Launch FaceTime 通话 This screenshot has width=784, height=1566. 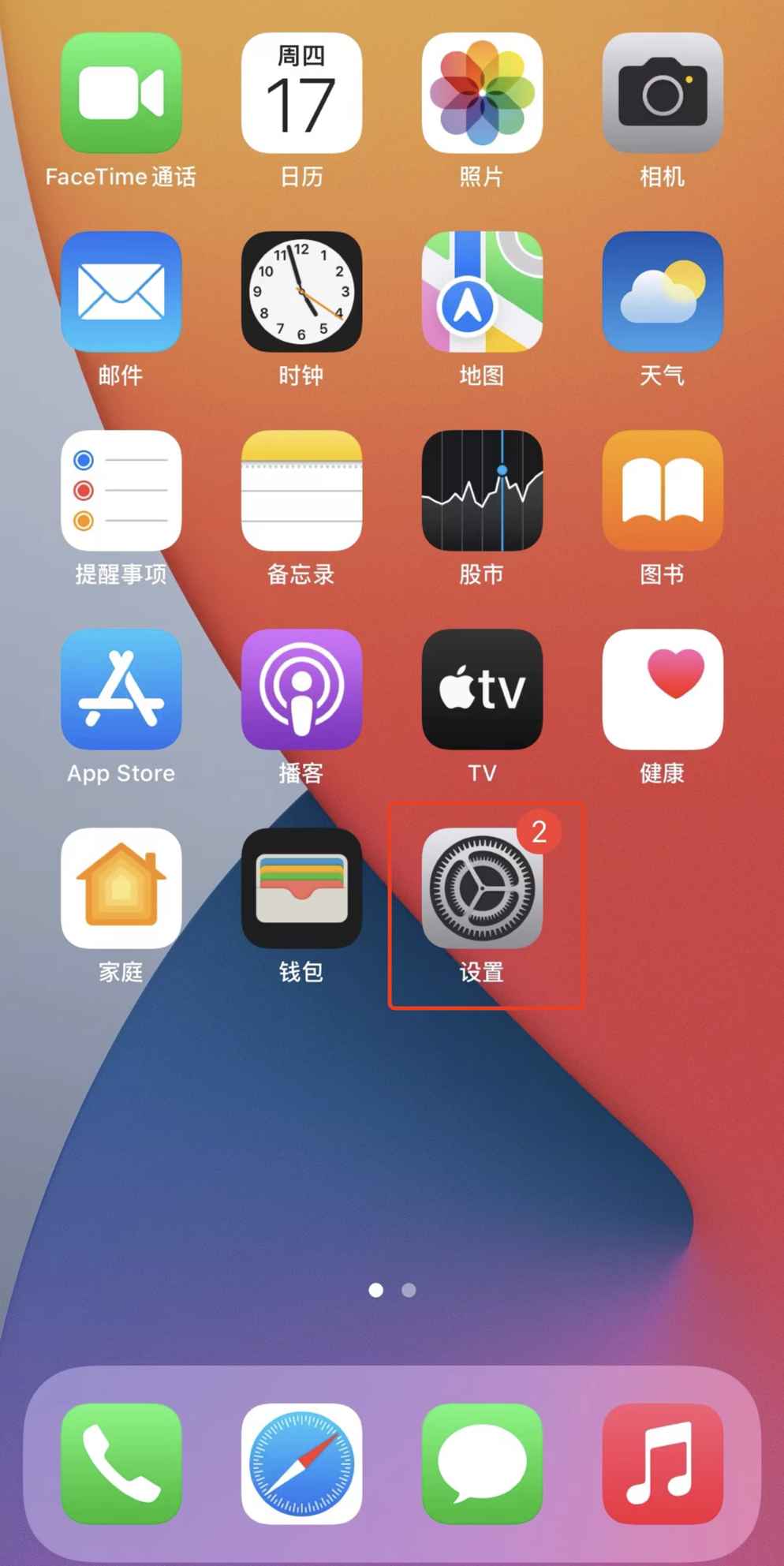point(121,93)
